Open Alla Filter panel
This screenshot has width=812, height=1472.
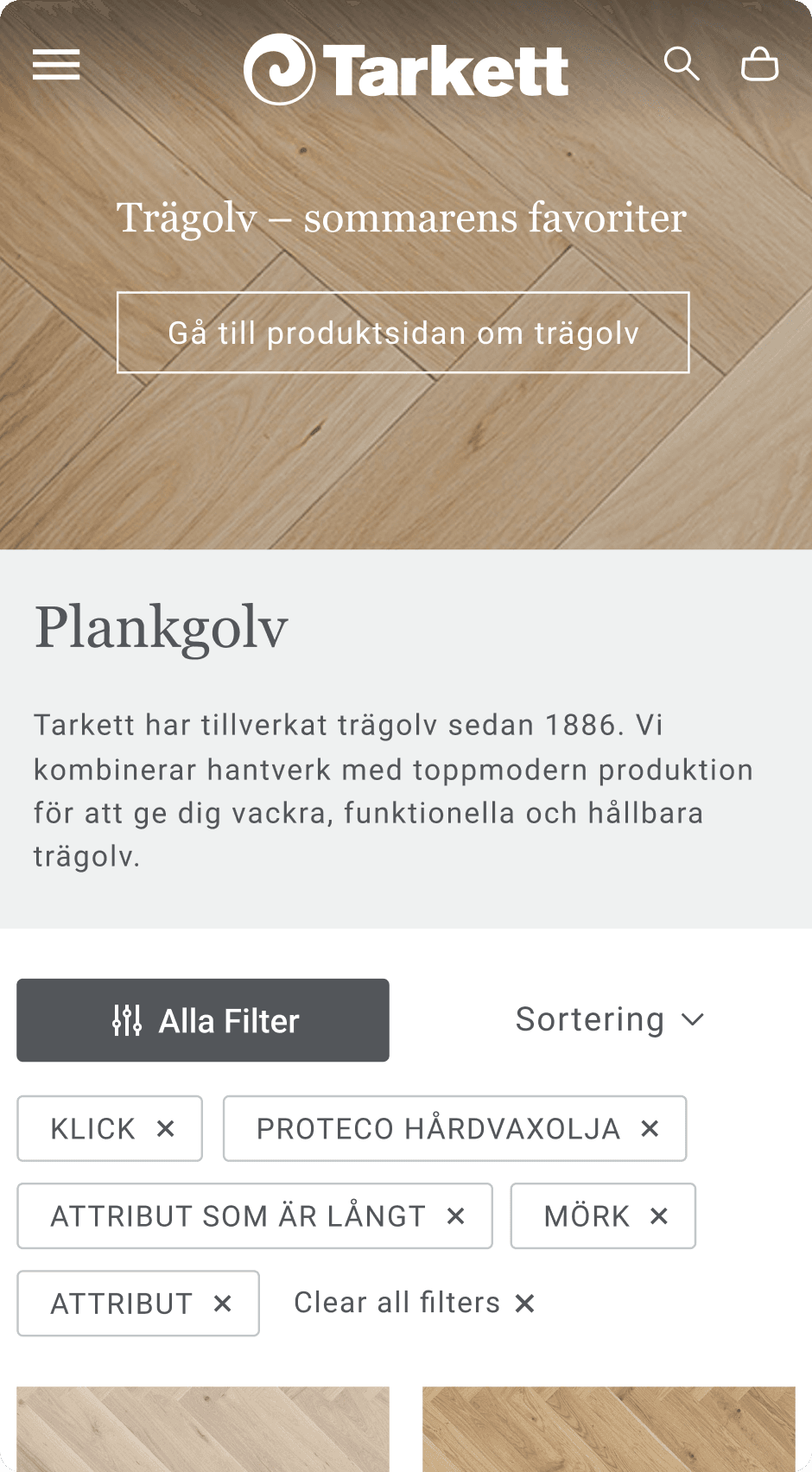(x=203, y=1020)
